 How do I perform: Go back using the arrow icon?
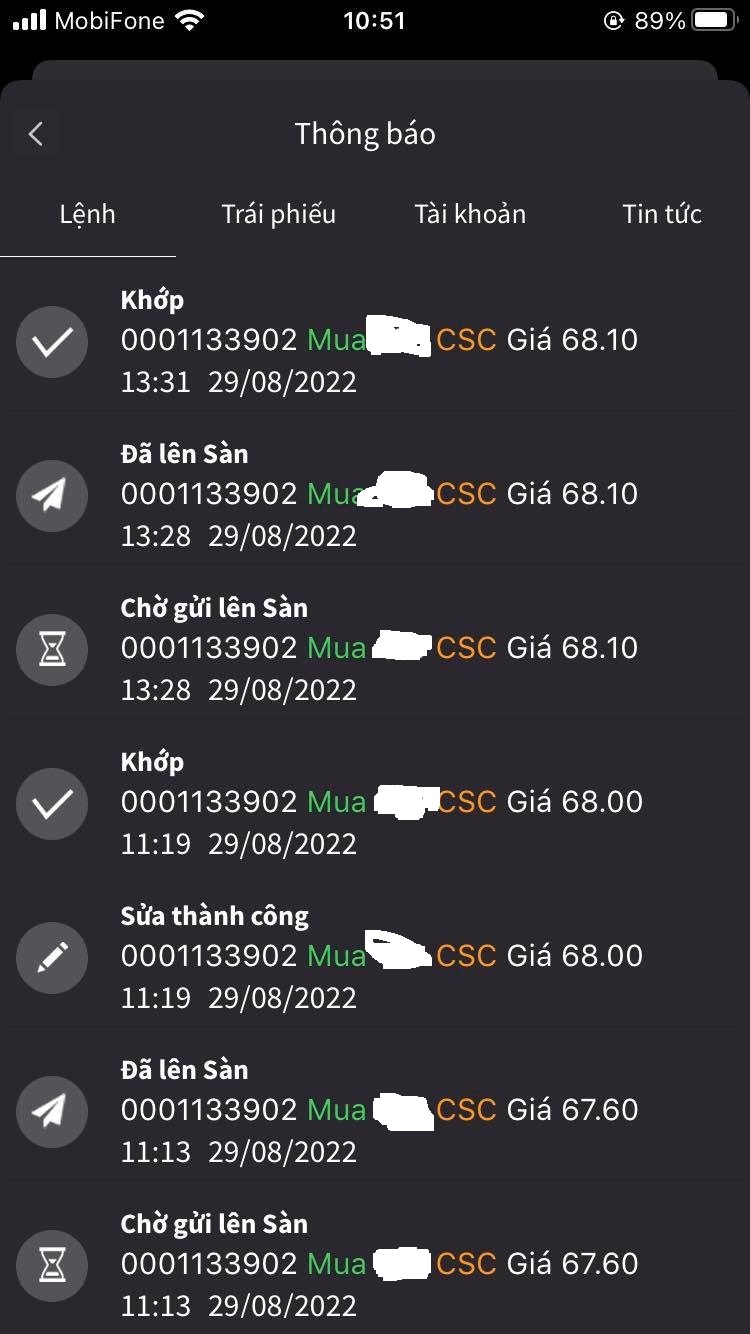point(36,134)
